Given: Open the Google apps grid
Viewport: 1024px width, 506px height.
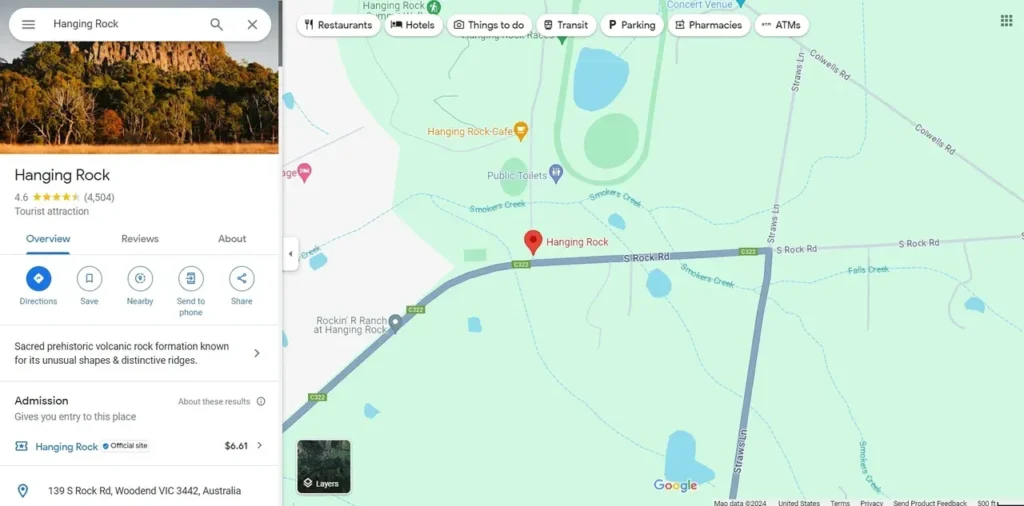Looking at the screenshot, I should pos(1006,21).
